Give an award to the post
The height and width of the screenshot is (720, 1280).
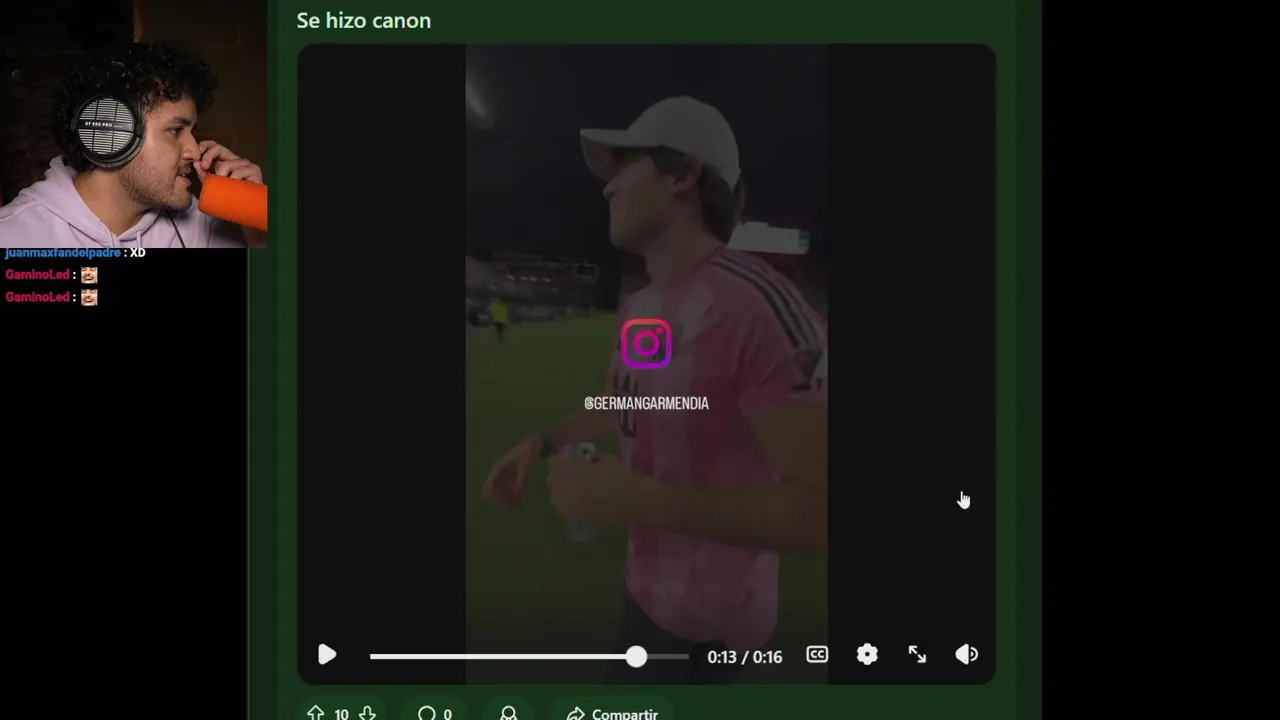(x=508, y=713)
